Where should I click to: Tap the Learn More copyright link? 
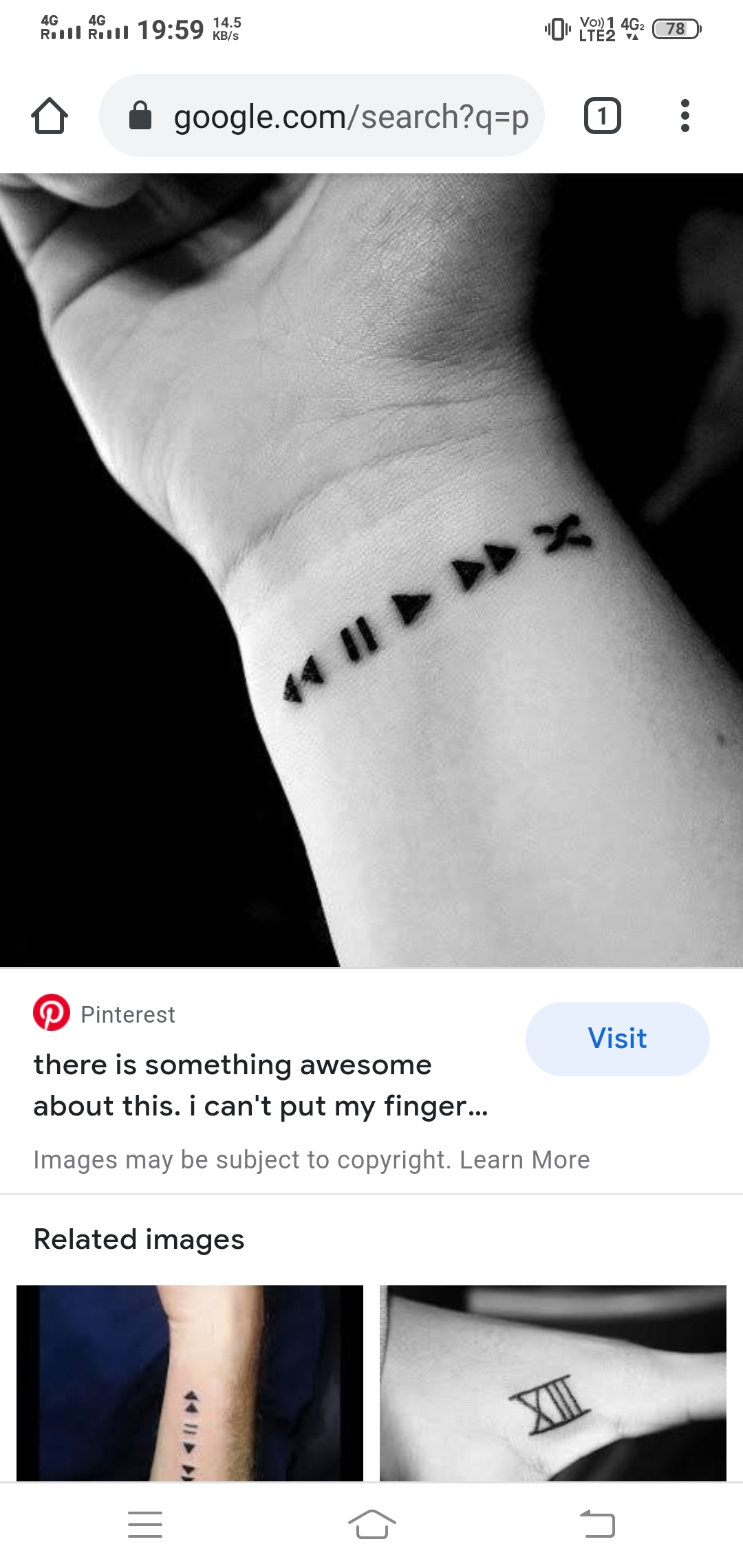pyautogui.click(x=524, y=1159)
